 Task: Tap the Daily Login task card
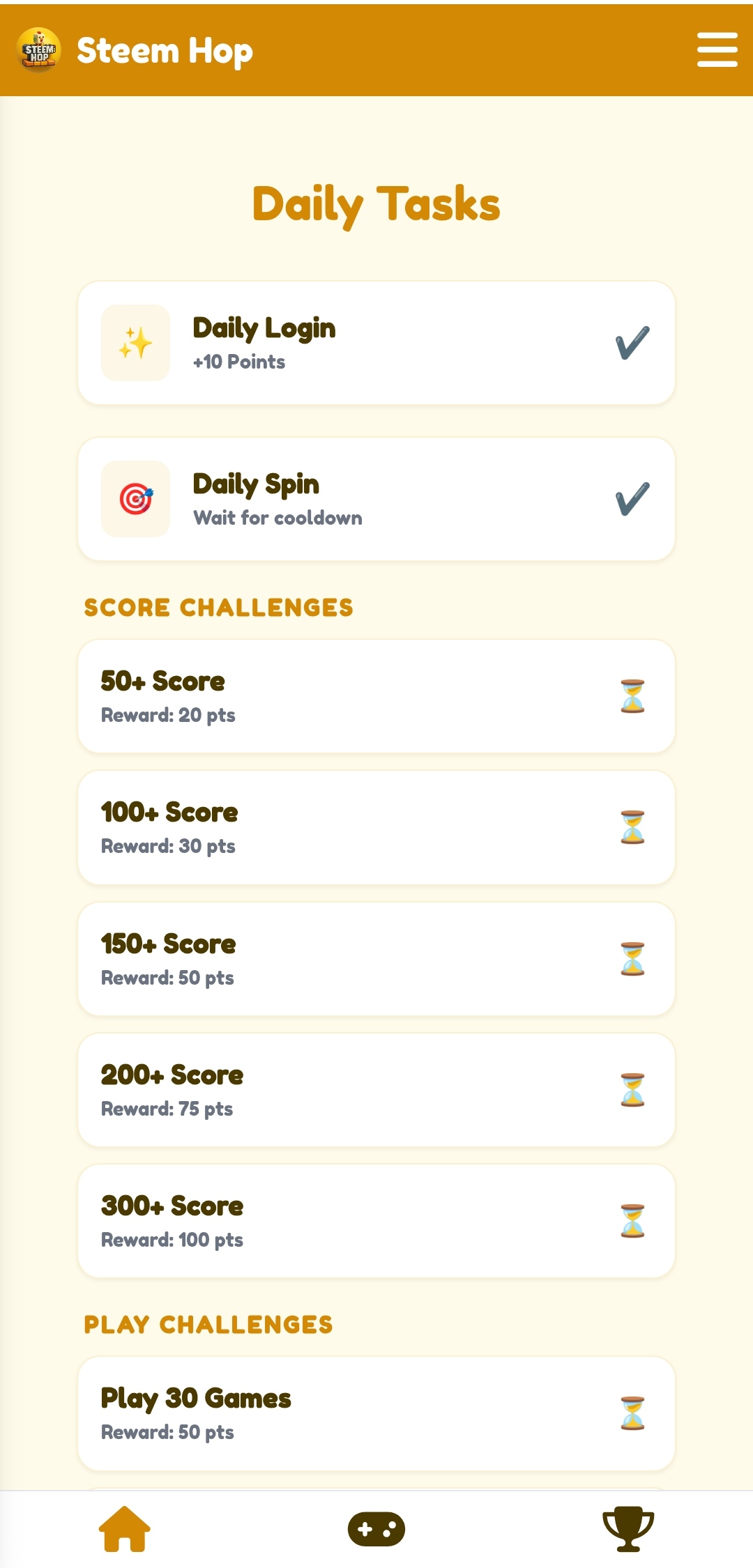pyautogui.click(x=376, y=343)
